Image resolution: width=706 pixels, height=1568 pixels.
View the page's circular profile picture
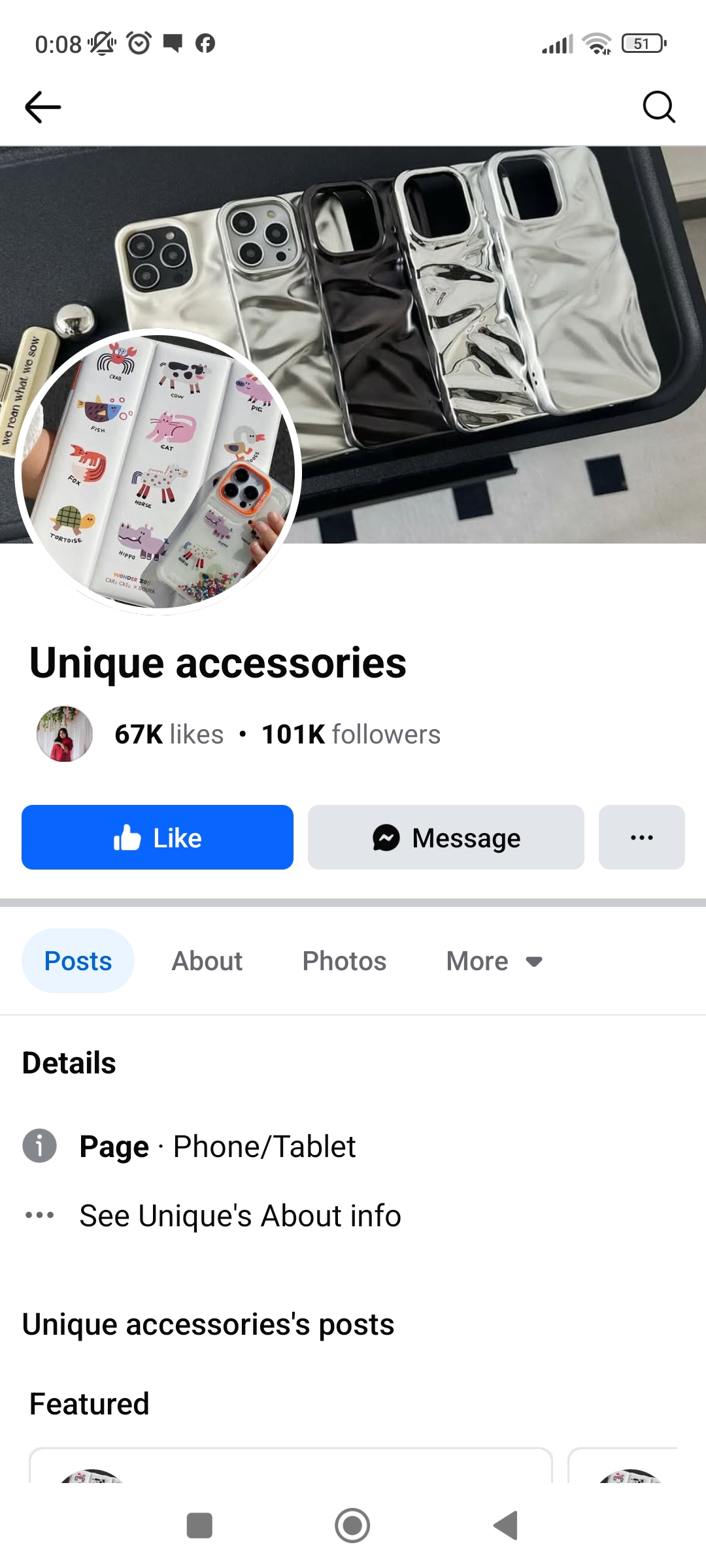[x=158, y=472]
